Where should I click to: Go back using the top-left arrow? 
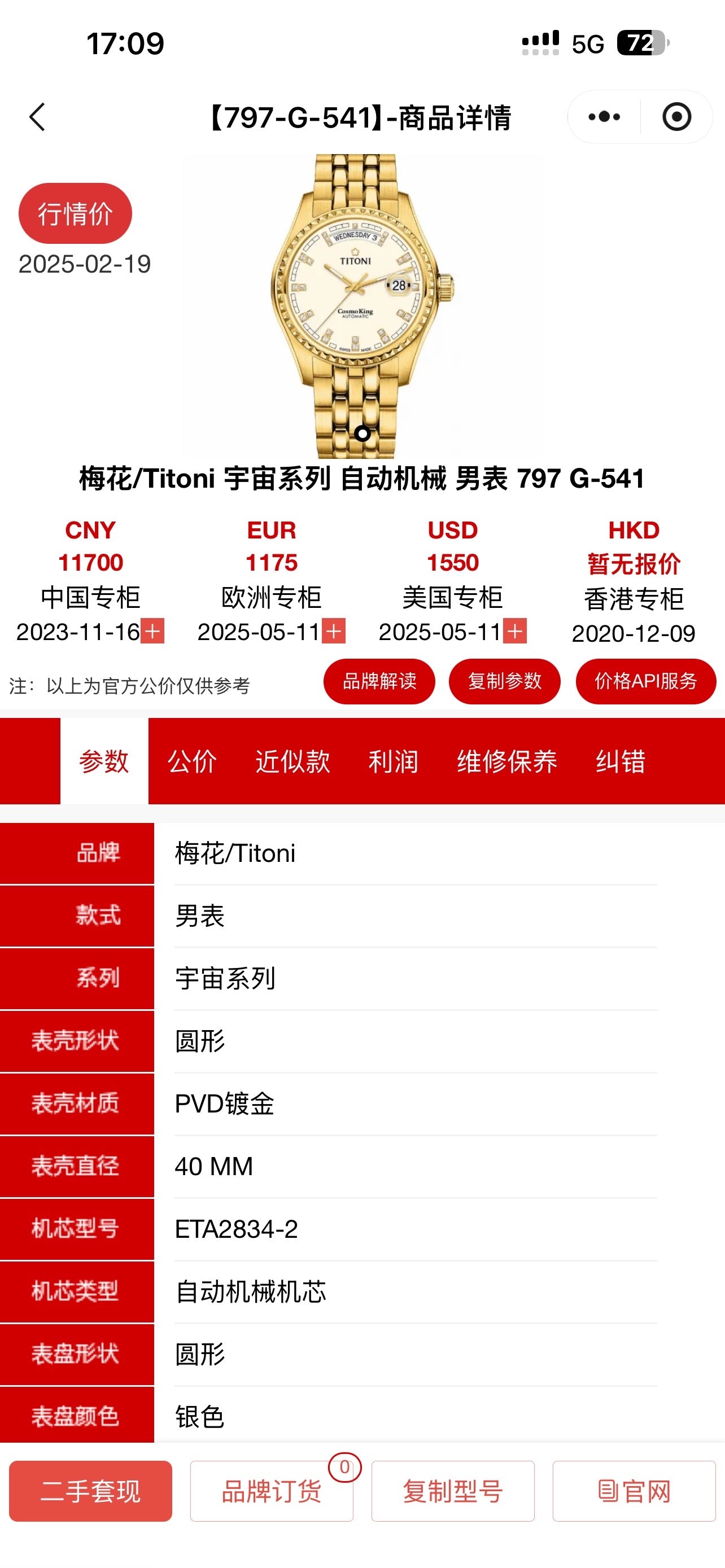coord(38,117)
